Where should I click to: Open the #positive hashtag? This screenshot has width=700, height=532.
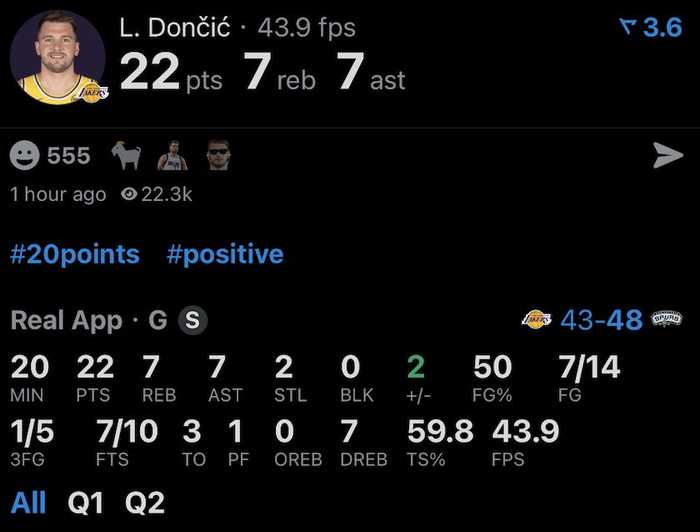225,254
